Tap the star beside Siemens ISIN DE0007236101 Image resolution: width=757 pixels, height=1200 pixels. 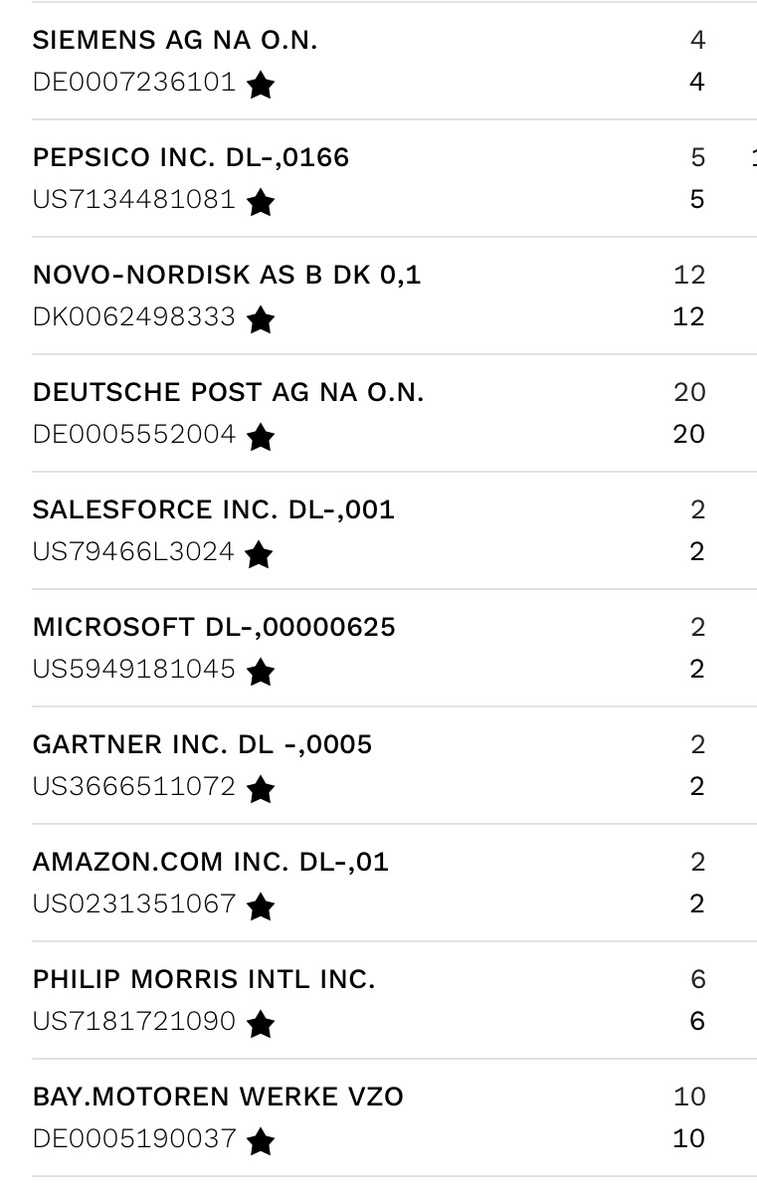[260, 85]
